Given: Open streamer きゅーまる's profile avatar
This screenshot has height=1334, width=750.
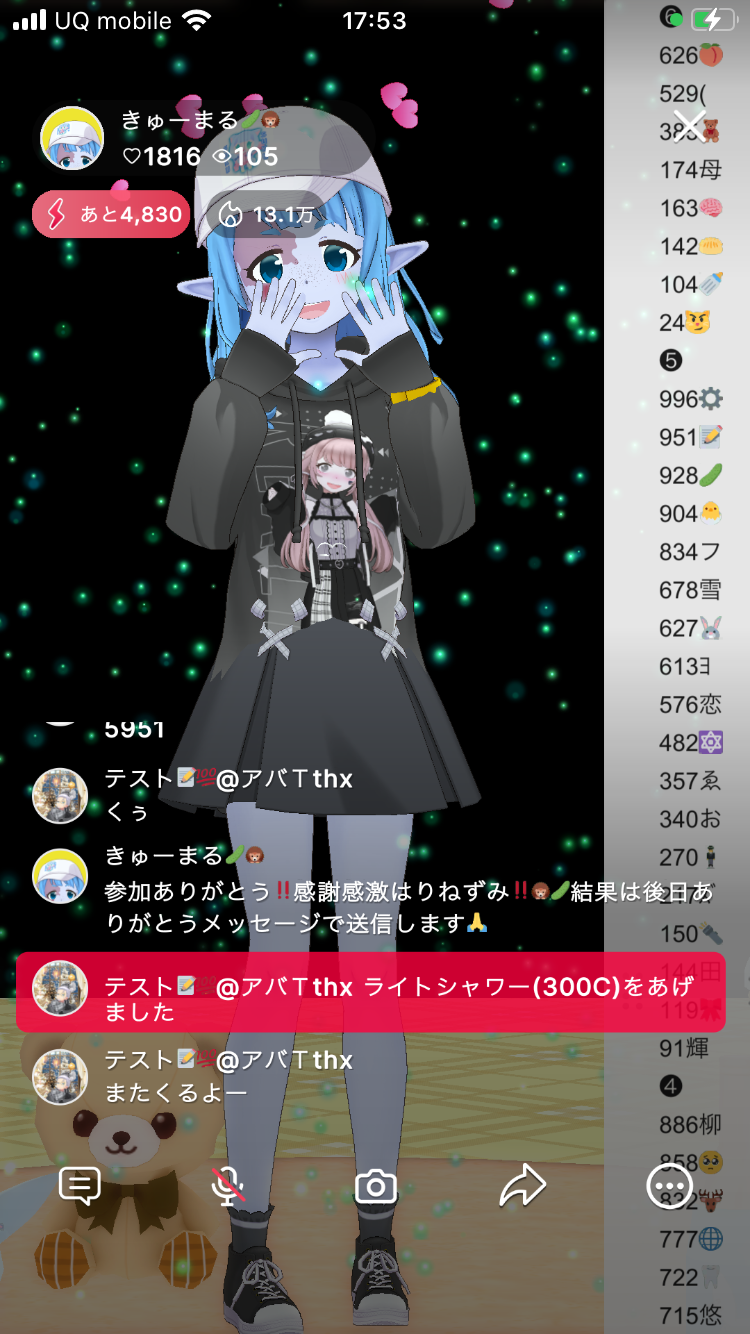Looking at the screenshot, I should [72, 138].
